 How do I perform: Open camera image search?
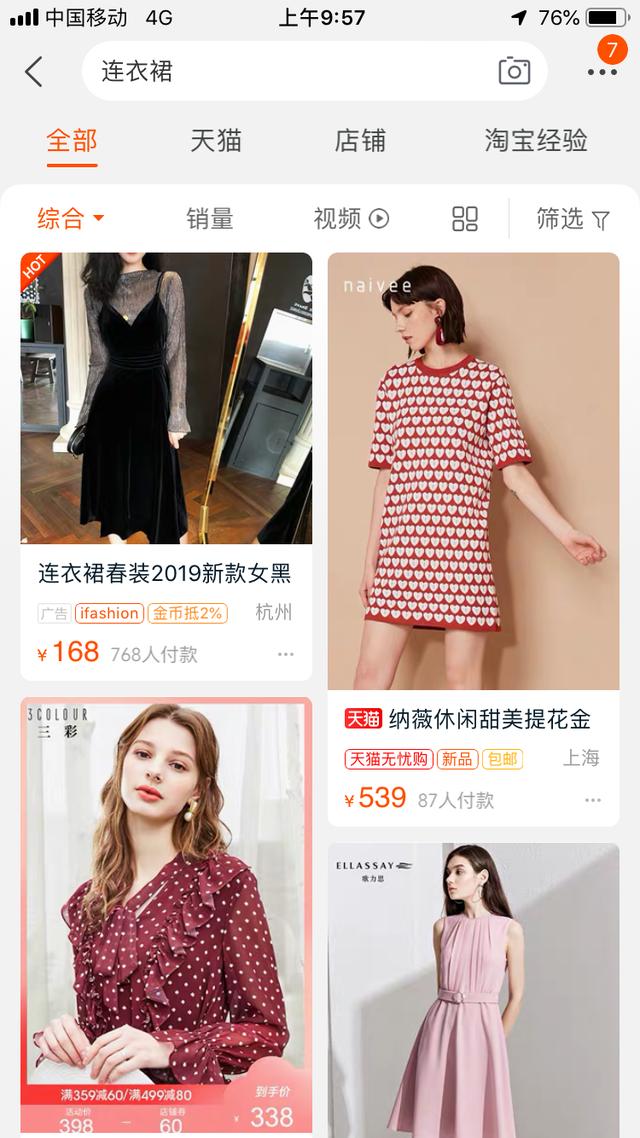[514, 71]
